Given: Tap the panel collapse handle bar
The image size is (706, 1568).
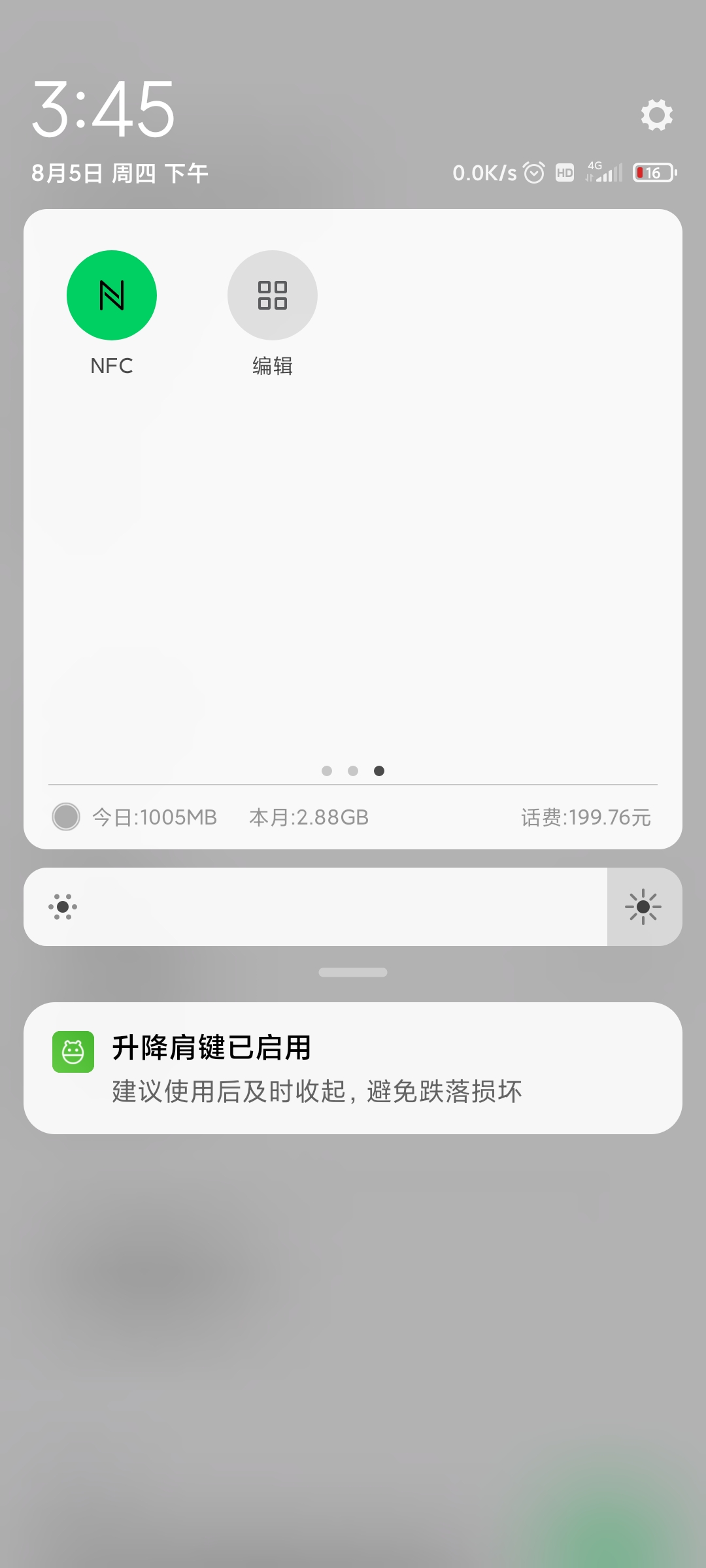Looking at the screenshot, I should click(x=353, y=972).
